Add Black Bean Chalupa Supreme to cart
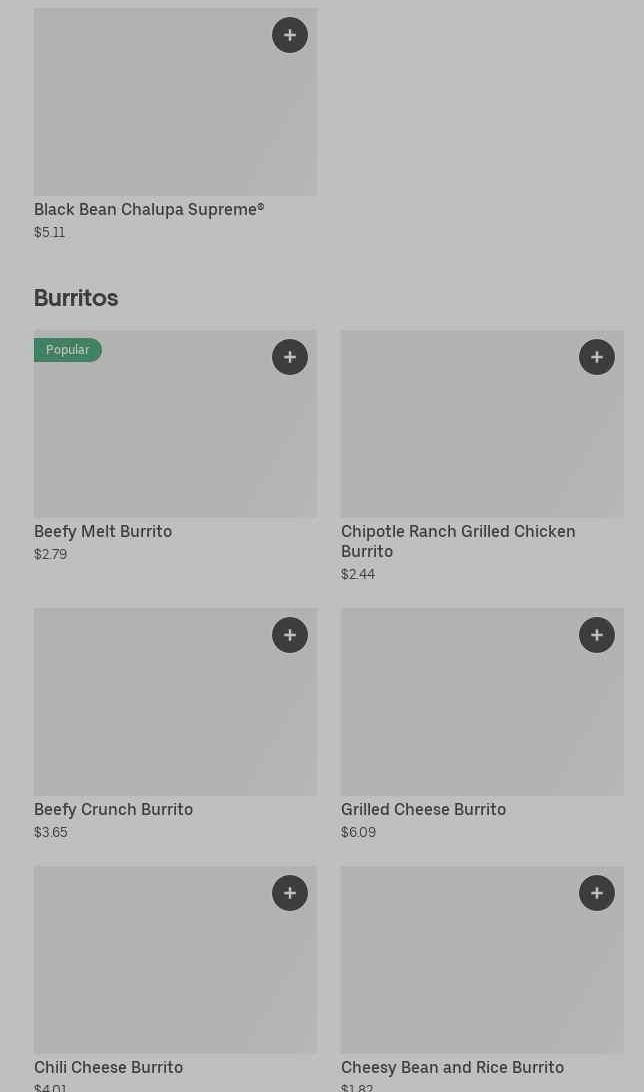Image resolution: width=644 pixels, height=1092 pixels. 290,35
